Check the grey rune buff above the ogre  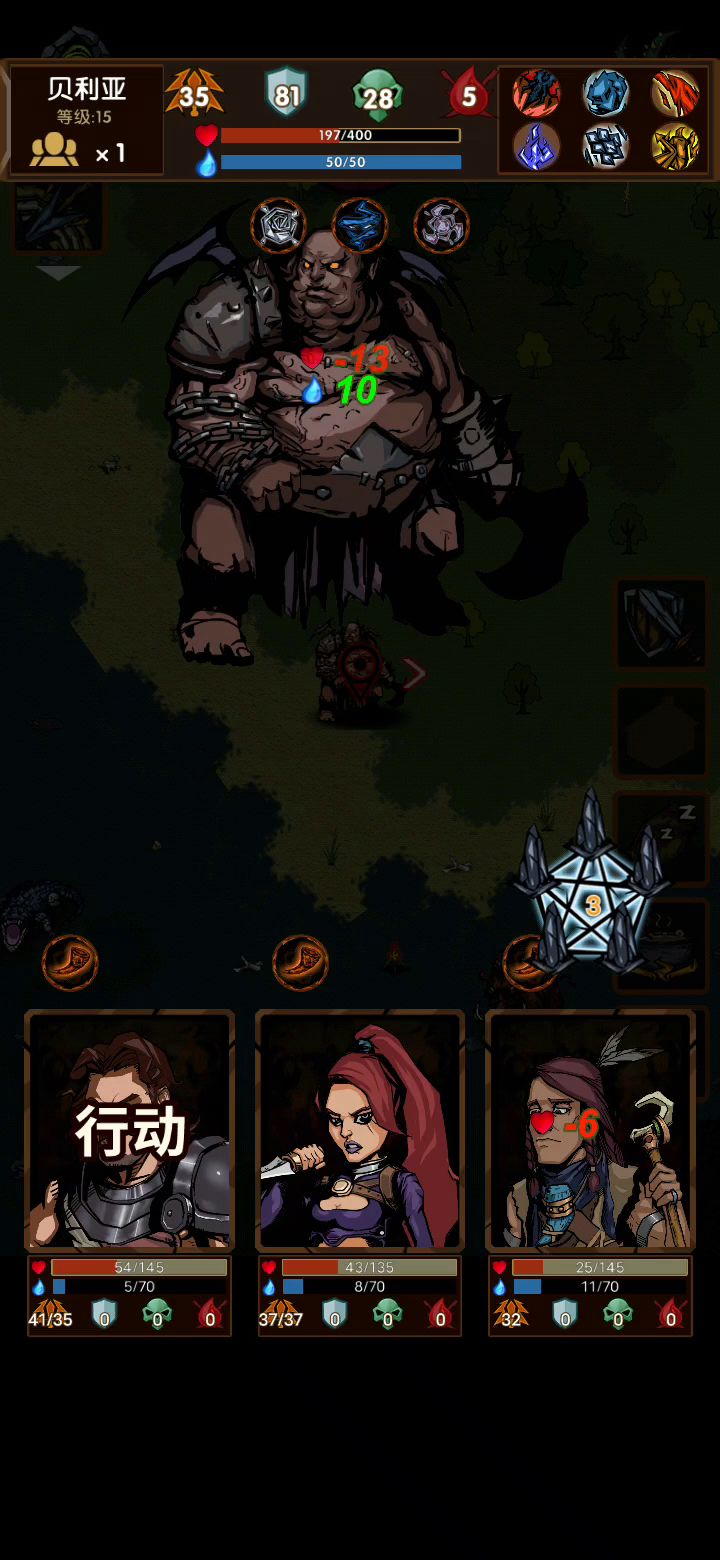tap(278, 225)
